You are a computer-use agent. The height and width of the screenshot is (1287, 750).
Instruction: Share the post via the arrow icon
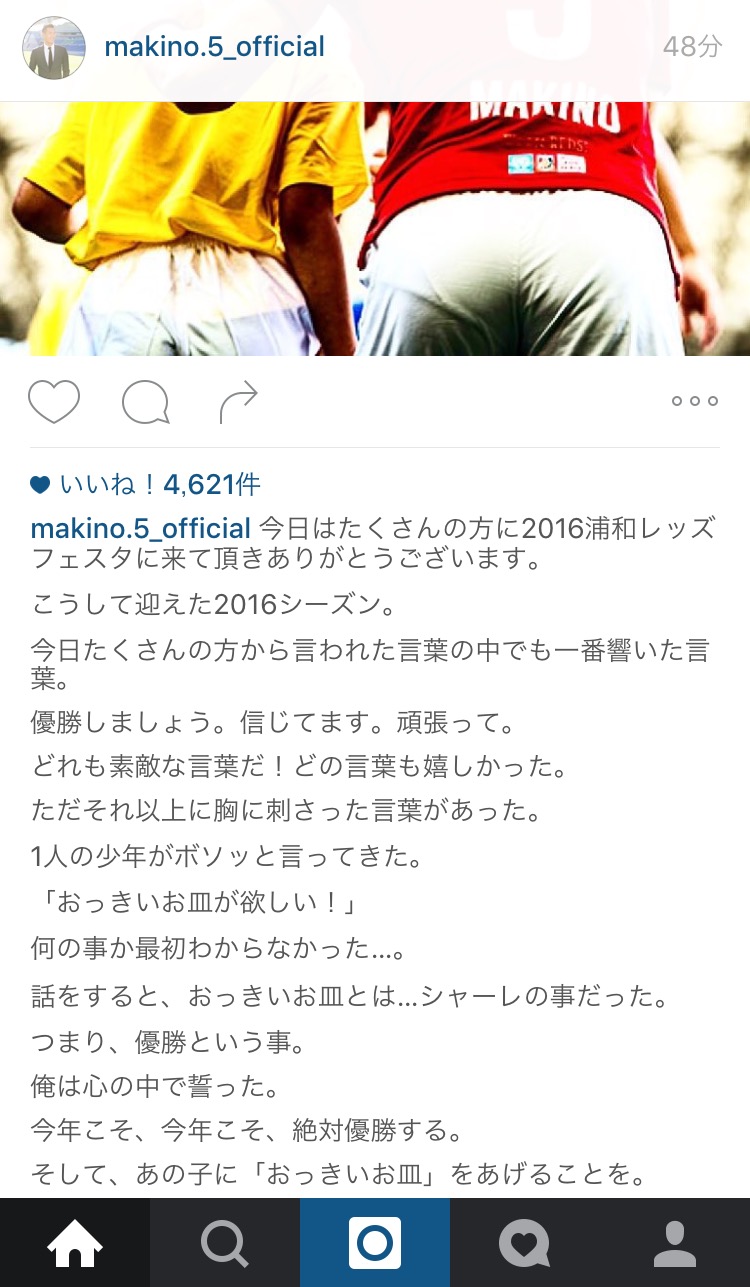238,402
